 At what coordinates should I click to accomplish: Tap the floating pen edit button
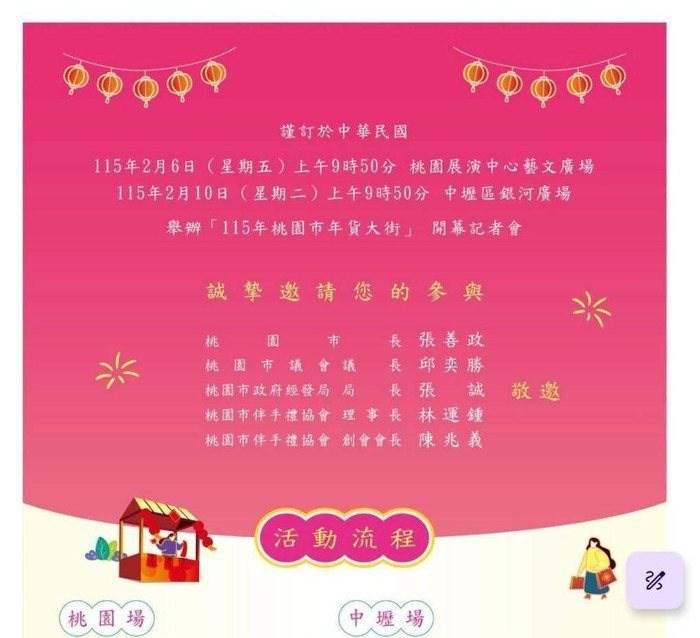[655, 580]
